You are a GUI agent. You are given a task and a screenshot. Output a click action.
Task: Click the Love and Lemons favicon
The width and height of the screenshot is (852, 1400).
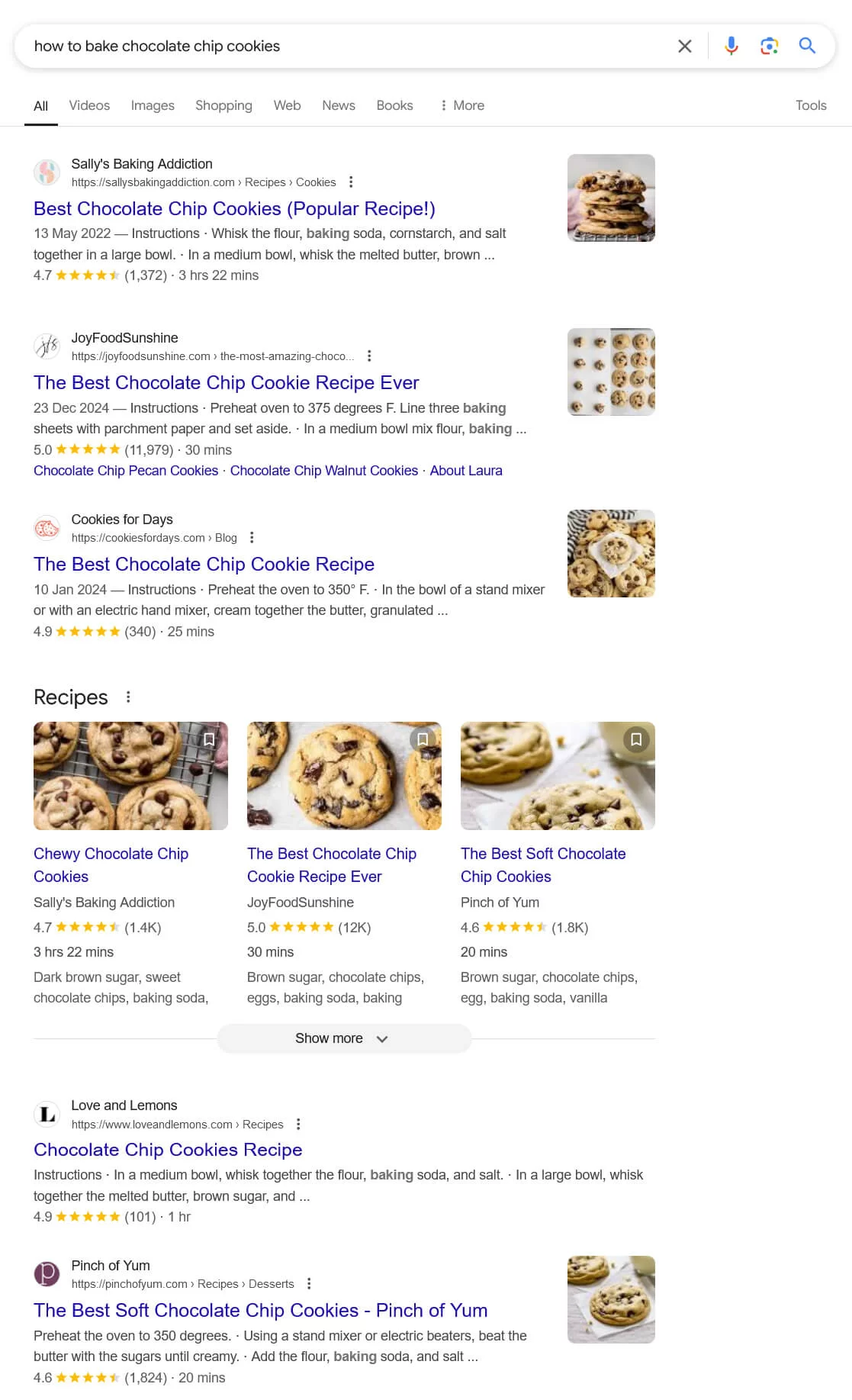click(47, 1114)
